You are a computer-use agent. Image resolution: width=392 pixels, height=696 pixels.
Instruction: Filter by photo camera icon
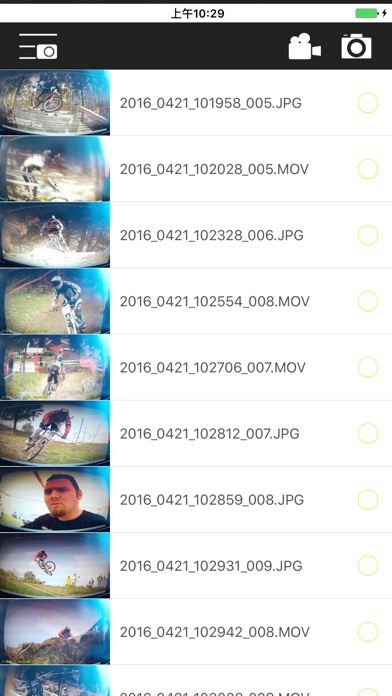(356, 46)
